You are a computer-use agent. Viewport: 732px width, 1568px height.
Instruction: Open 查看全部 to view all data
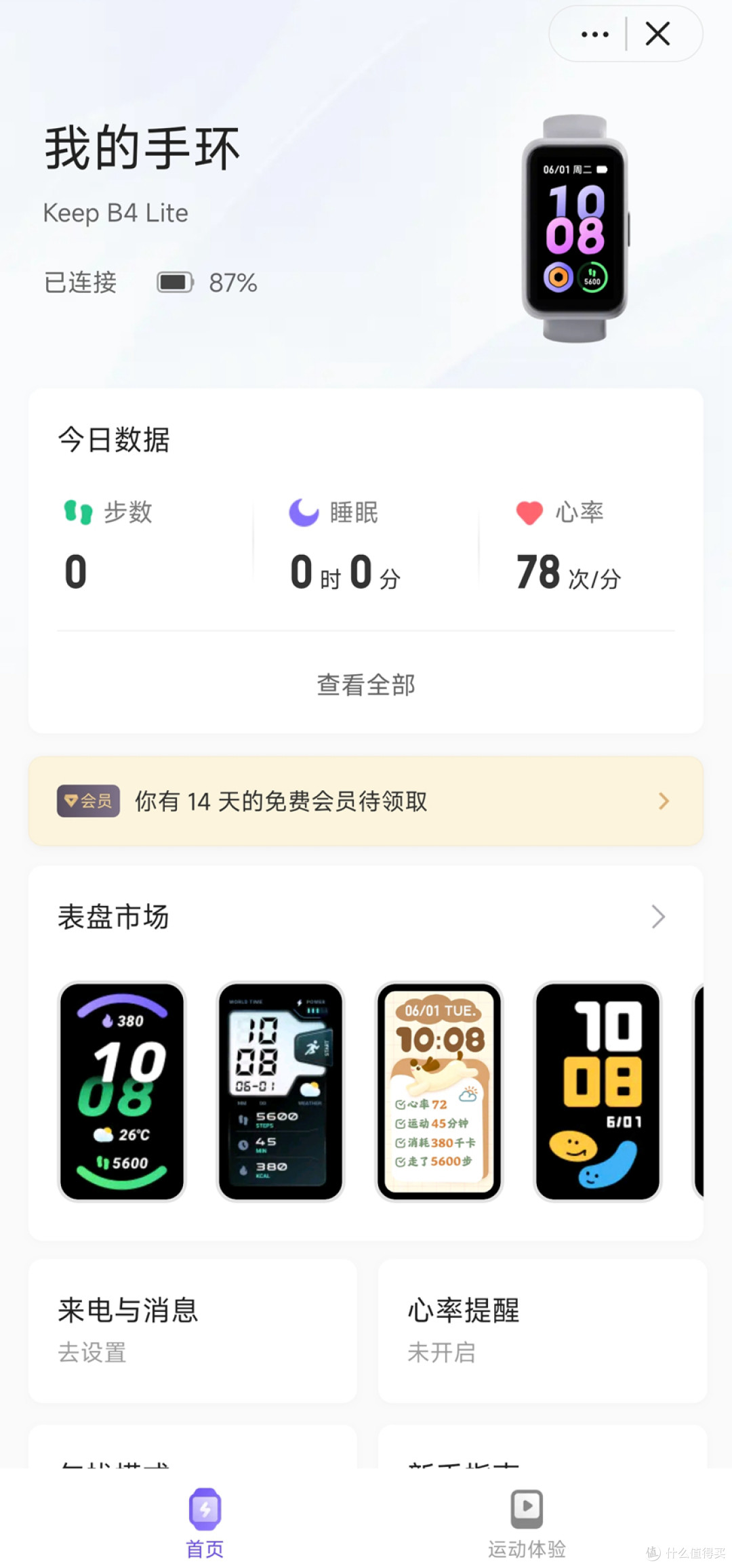[365, 684]
